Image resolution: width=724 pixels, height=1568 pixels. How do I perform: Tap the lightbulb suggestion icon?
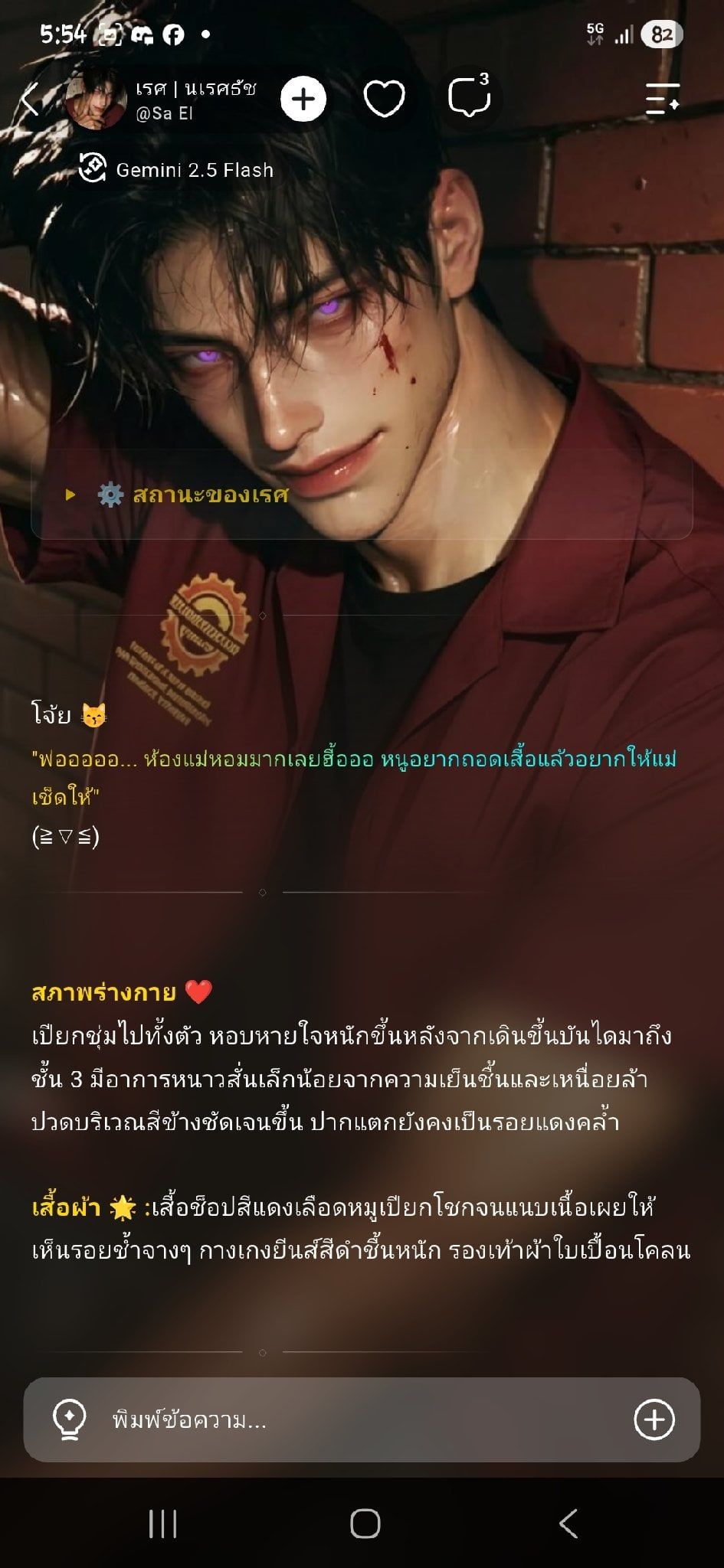tap(69, 1420)
